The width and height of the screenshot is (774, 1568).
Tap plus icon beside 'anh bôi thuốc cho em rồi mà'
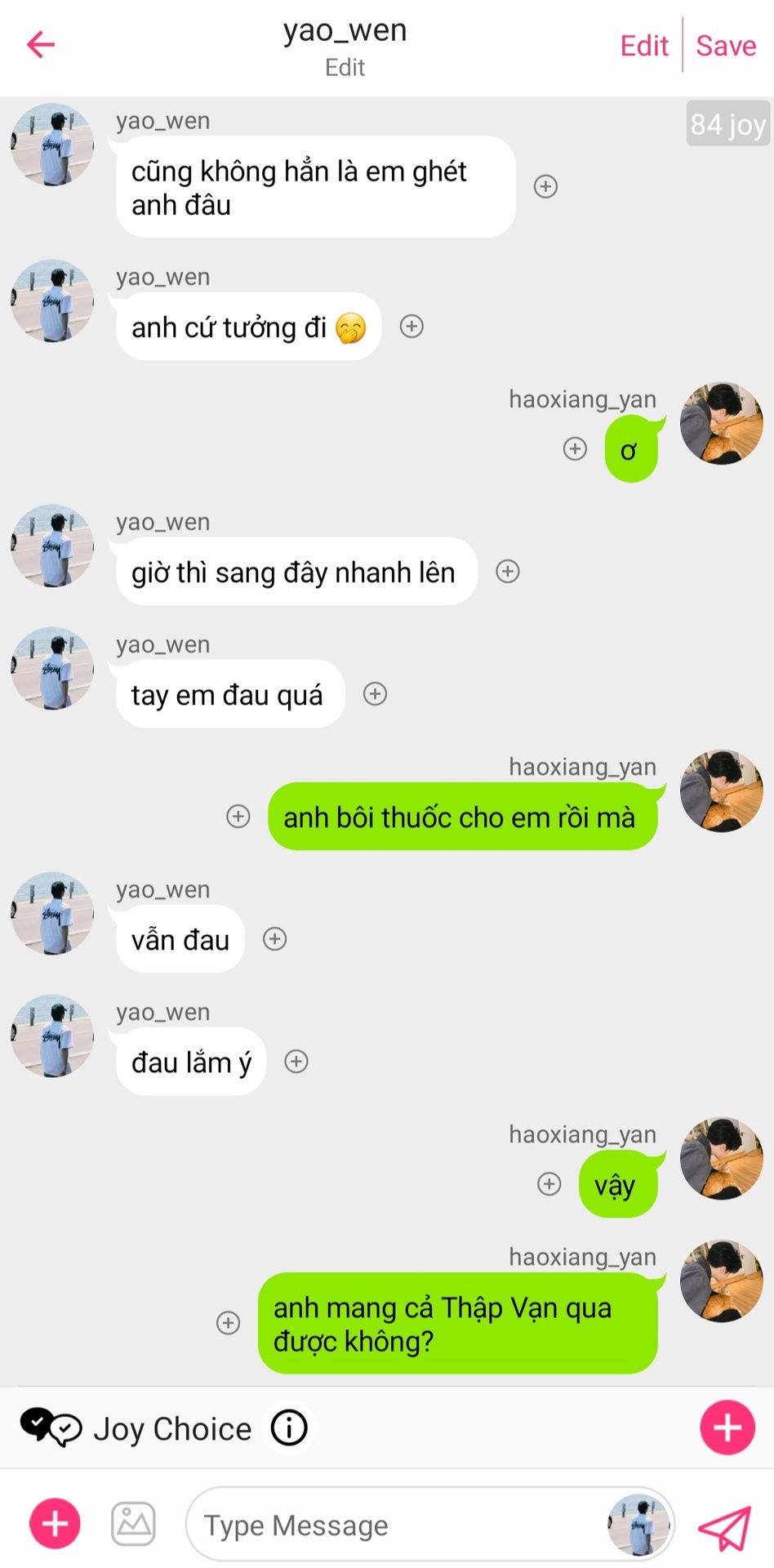pos(238,816)
